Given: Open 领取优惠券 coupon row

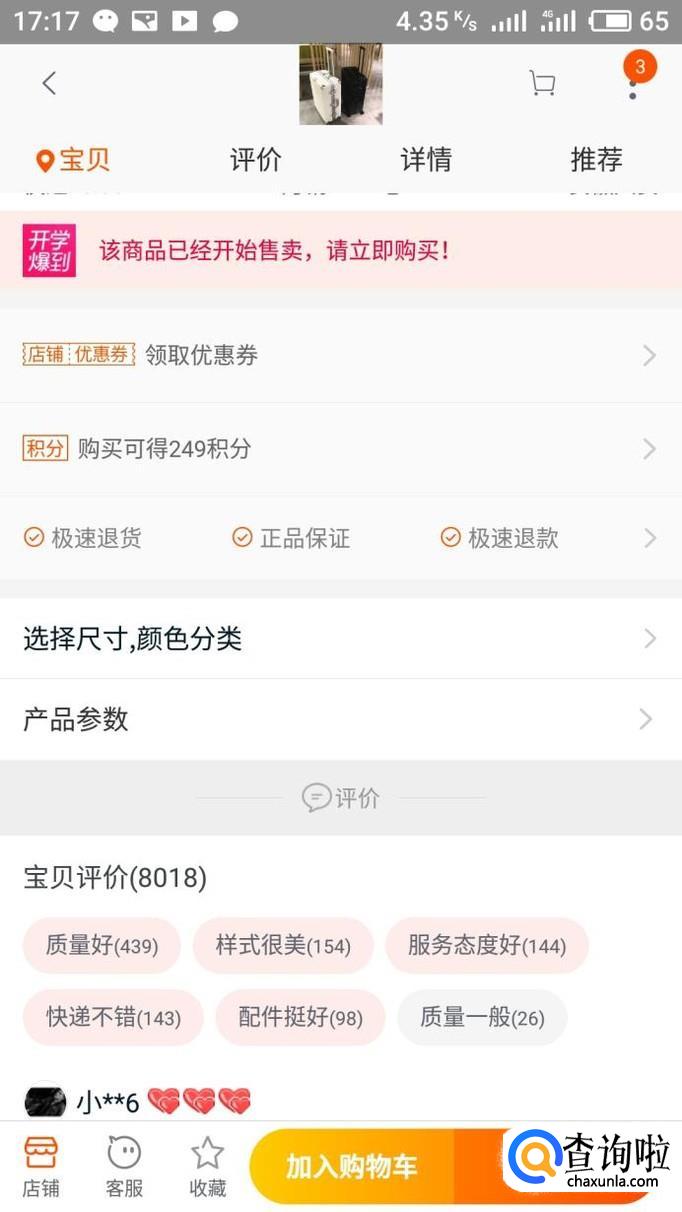Looking at the screenshot, I should click(x=340, y=355).
